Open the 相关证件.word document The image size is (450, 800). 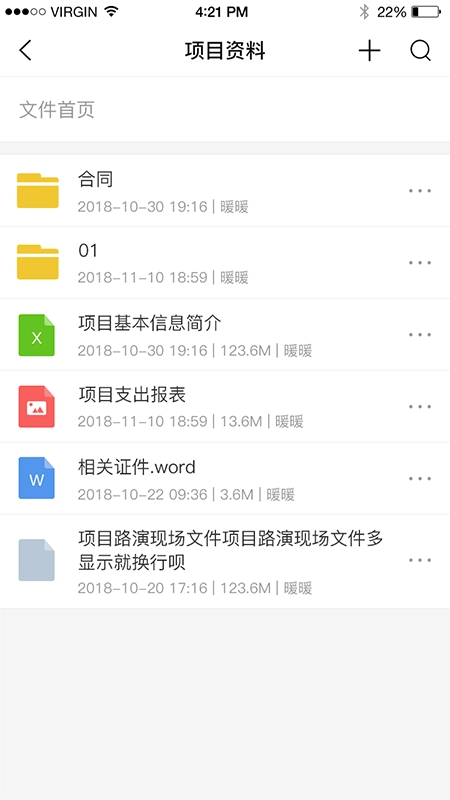click(225, 479)
